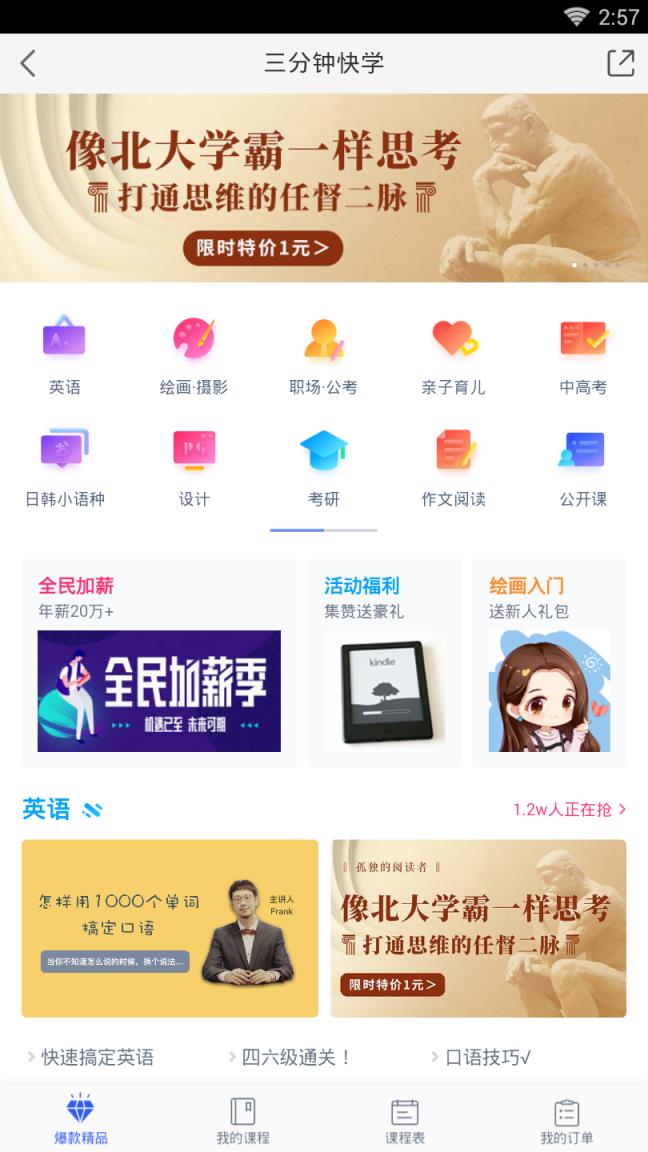This screenshot has height=1152, width=648.
Task: Switch to the 我的课程 tab
Action: pos(243,1120)
